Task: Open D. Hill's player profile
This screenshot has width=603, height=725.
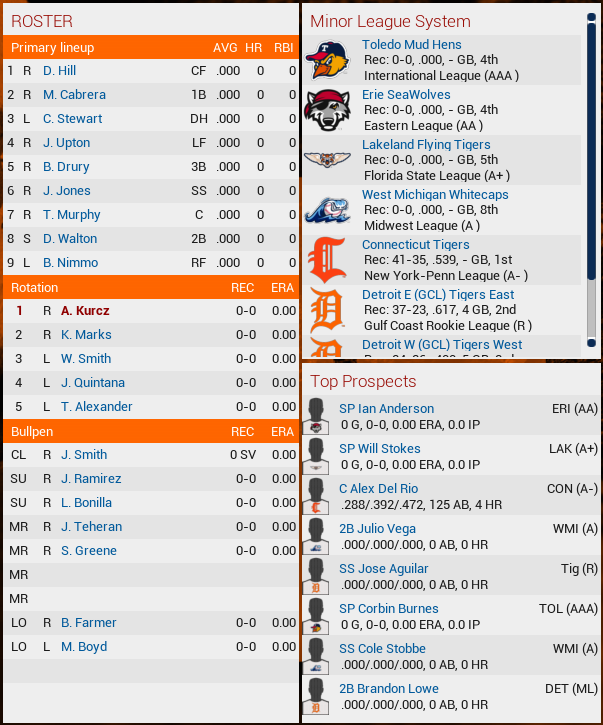Action: coord(59,71)
